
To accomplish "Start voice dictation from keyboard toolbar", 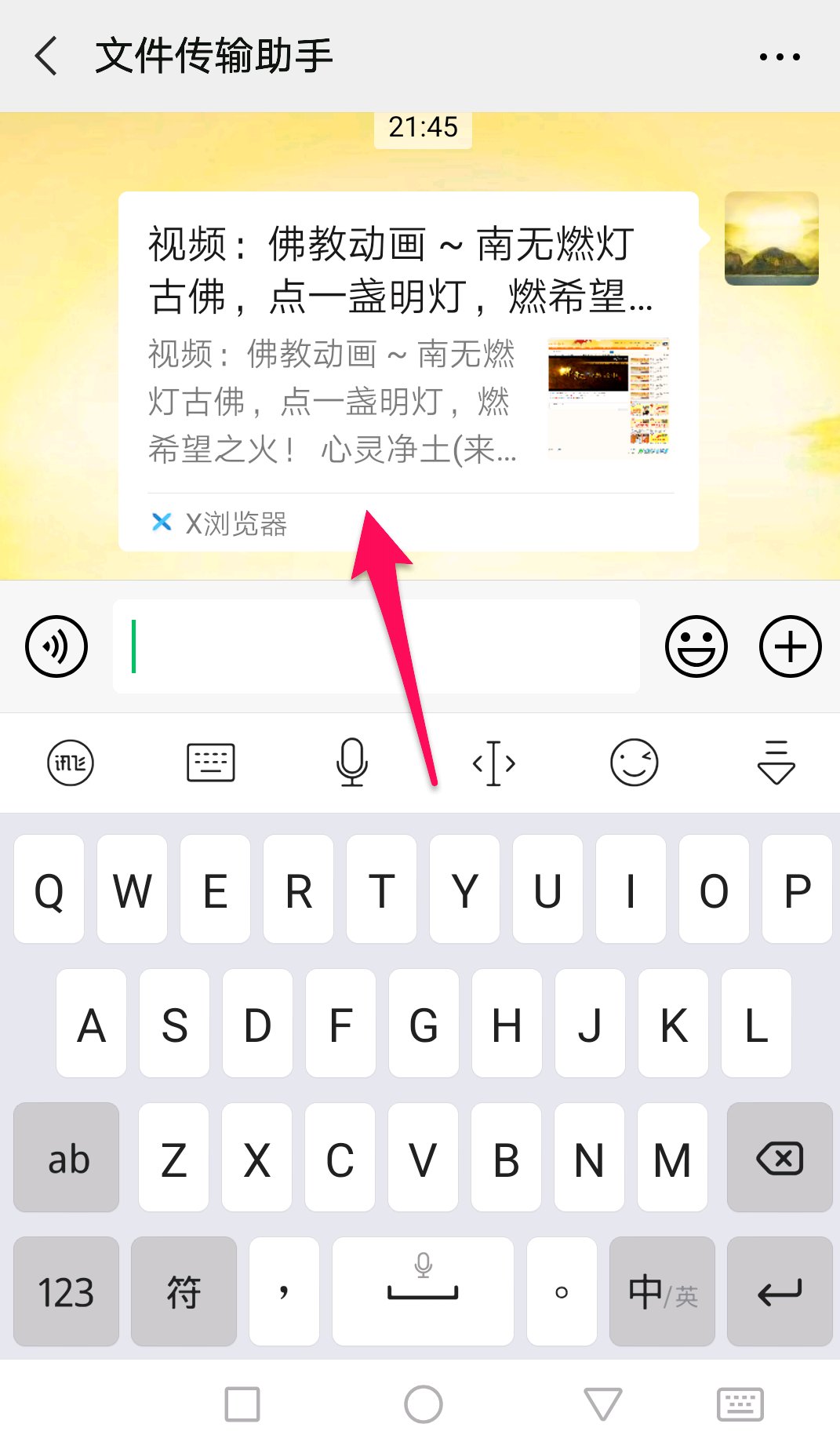I will (x=352, y=763).
